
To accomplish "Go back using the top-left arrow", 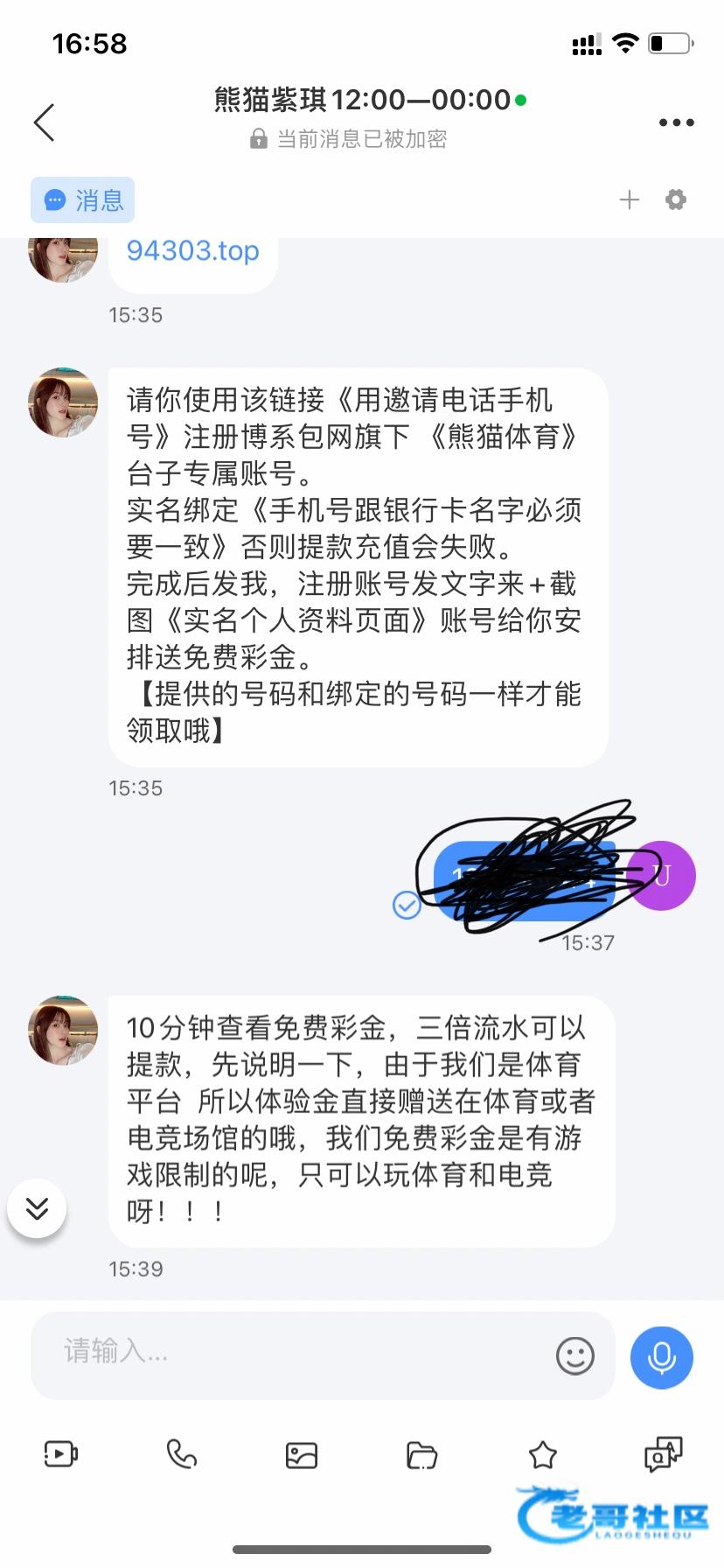I will (45, 122).
